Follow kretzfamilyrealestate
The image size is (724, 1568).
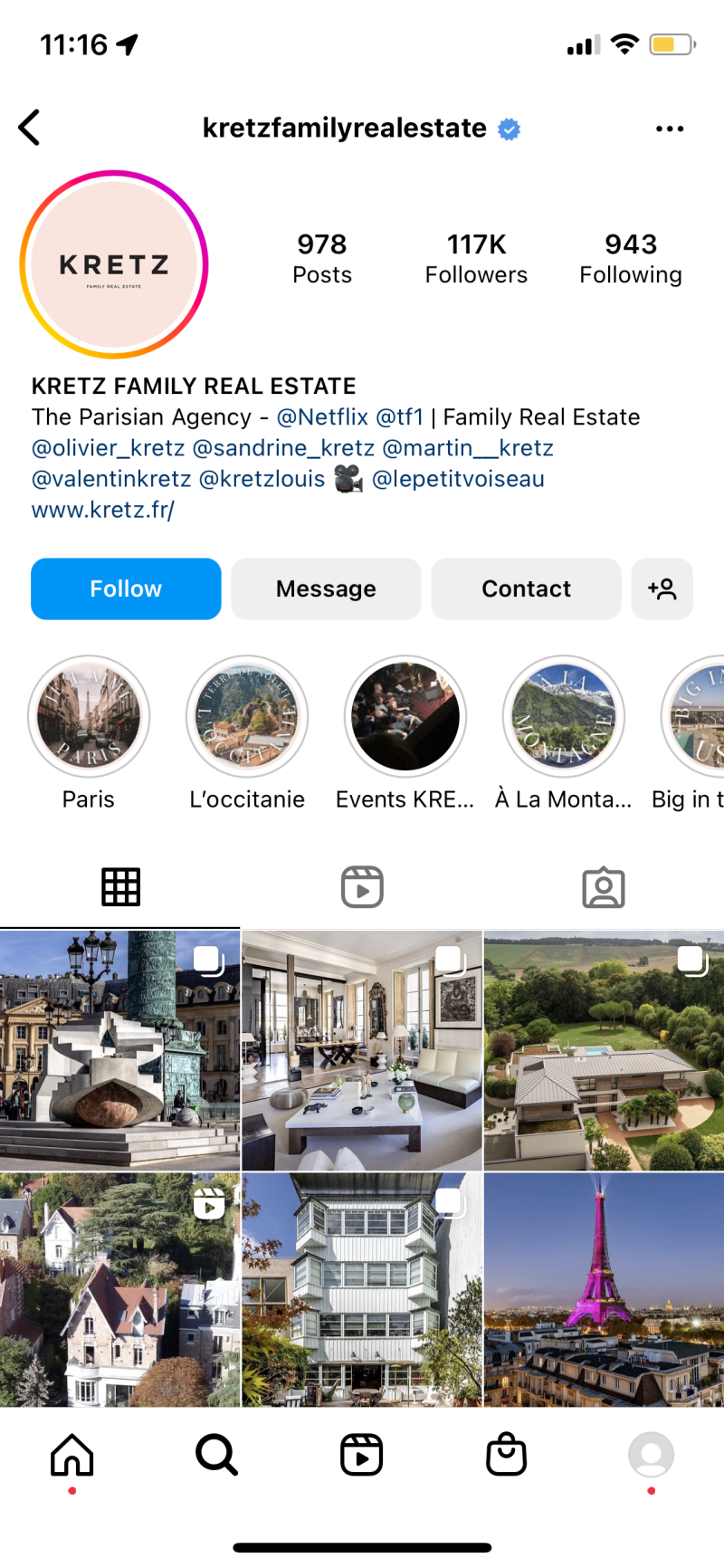(126, 588)
